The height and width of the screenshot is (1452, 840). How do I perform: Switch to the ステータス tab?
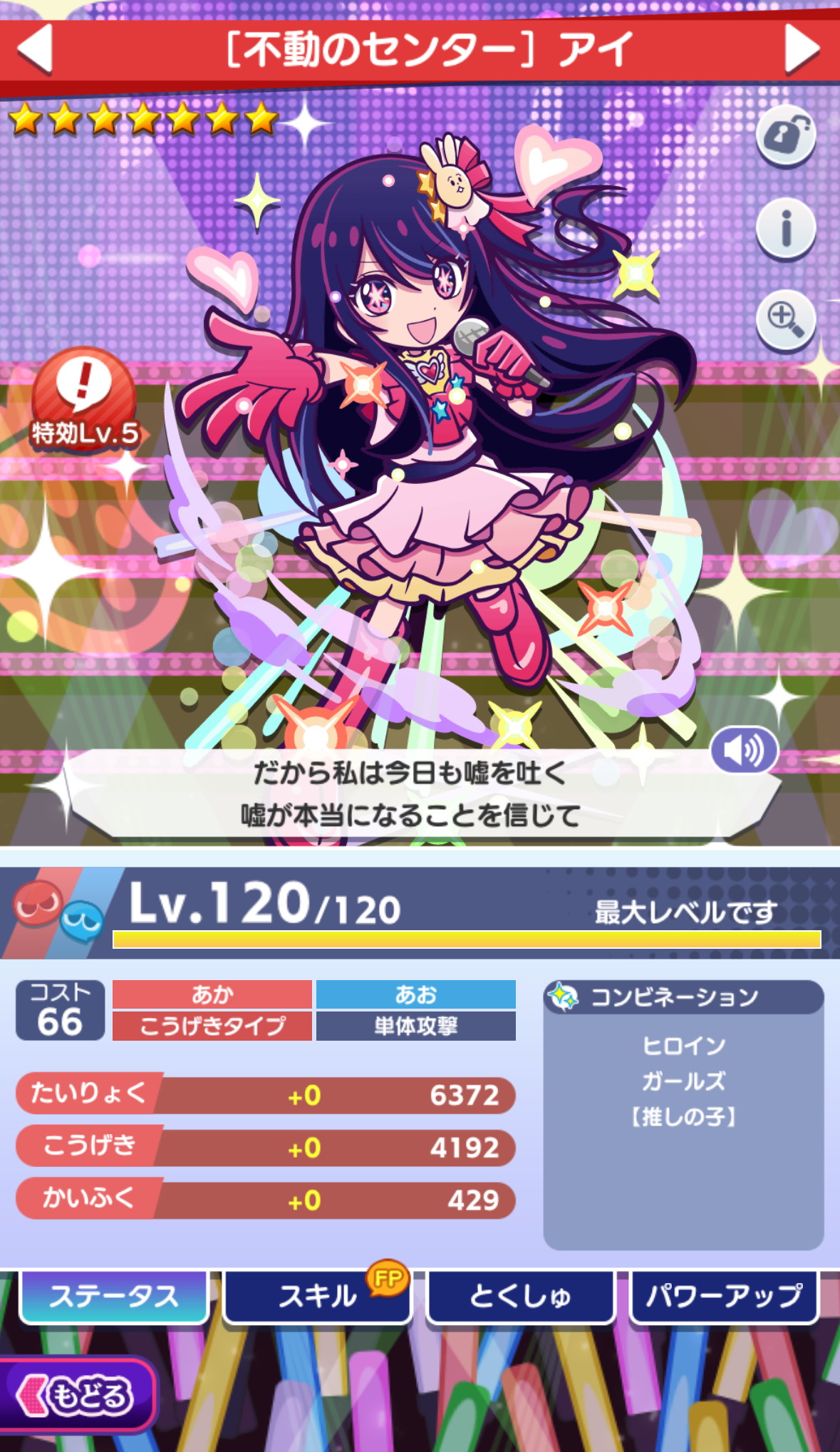point(114,1296)
